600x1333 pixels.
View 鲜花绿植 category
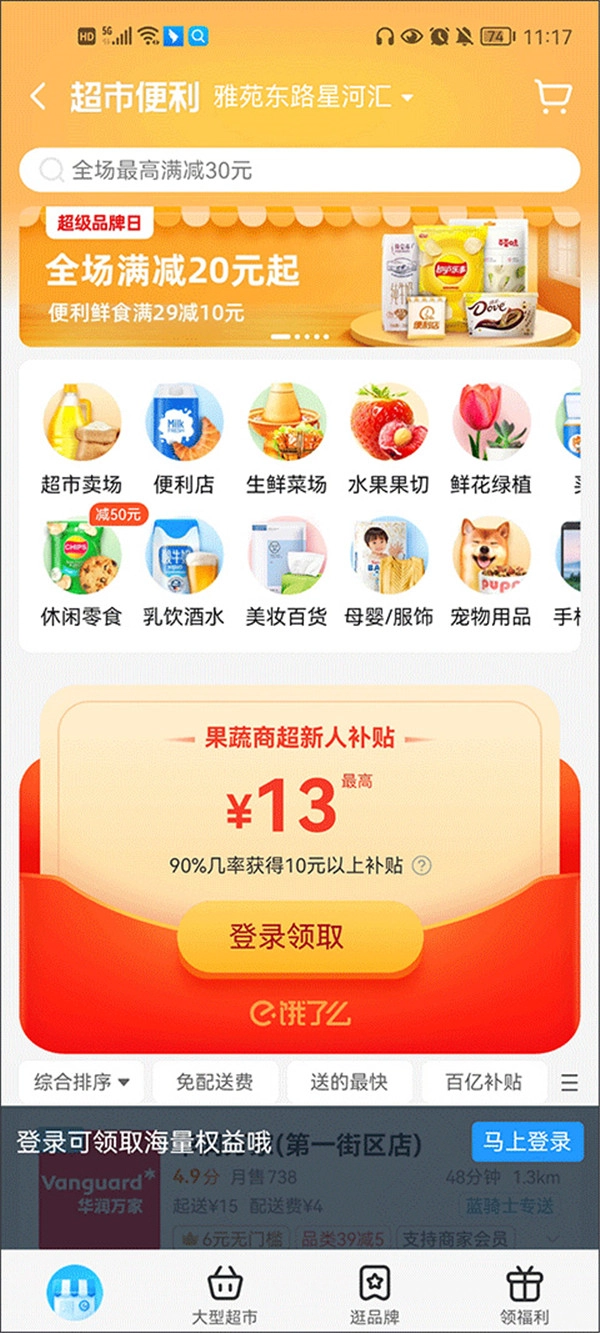pyautogui.click(x=490, y=438)
